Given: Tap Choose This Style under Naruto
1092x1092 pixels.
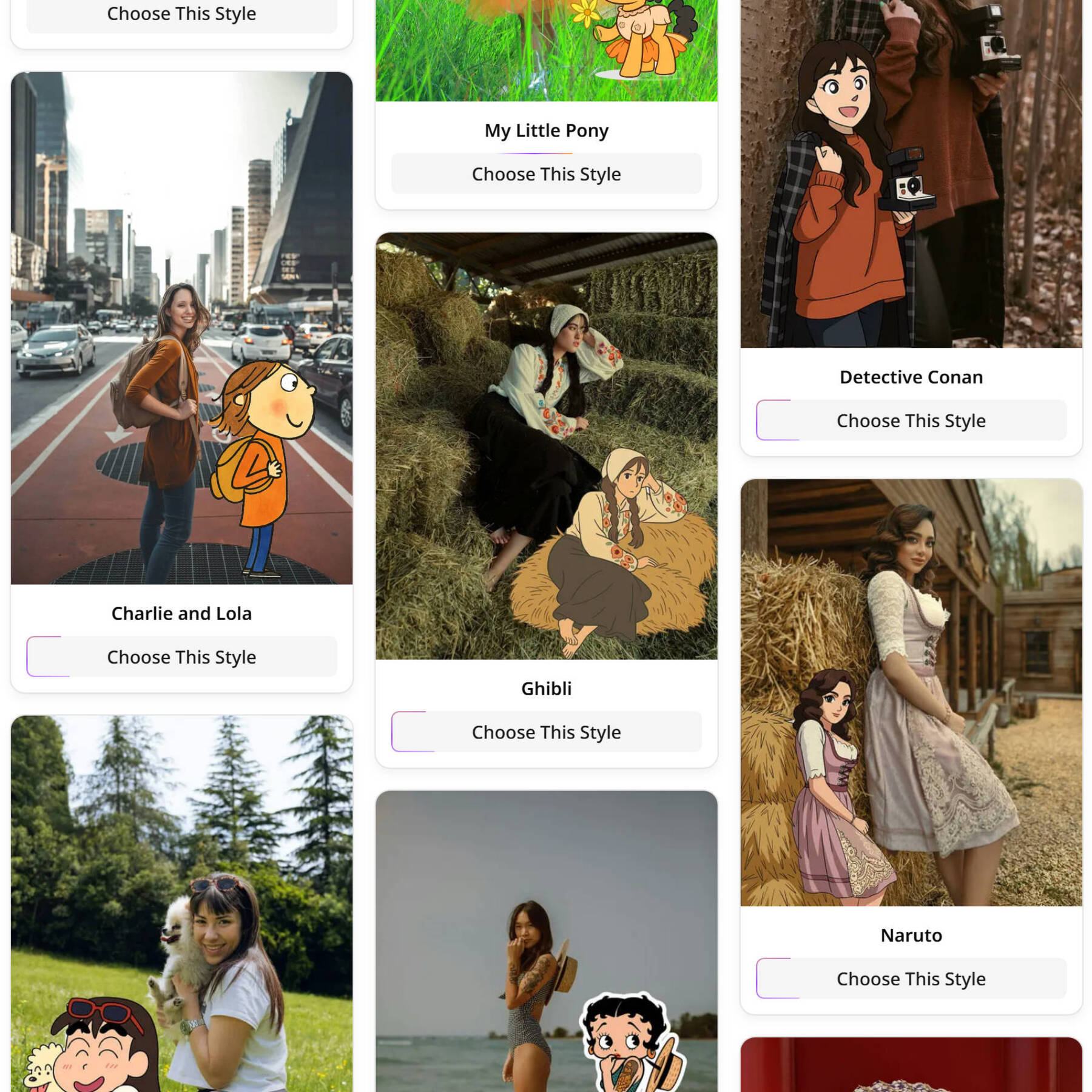Looking at the screenshot, I should pos(911,979).
